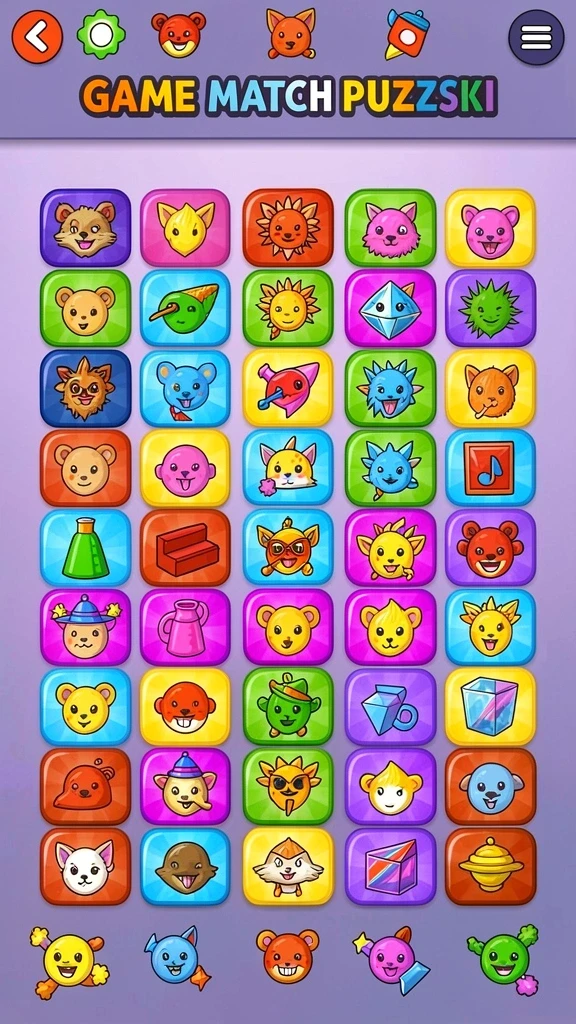
Task: Select the gem ring on purple tile
Action: point(391,707)
